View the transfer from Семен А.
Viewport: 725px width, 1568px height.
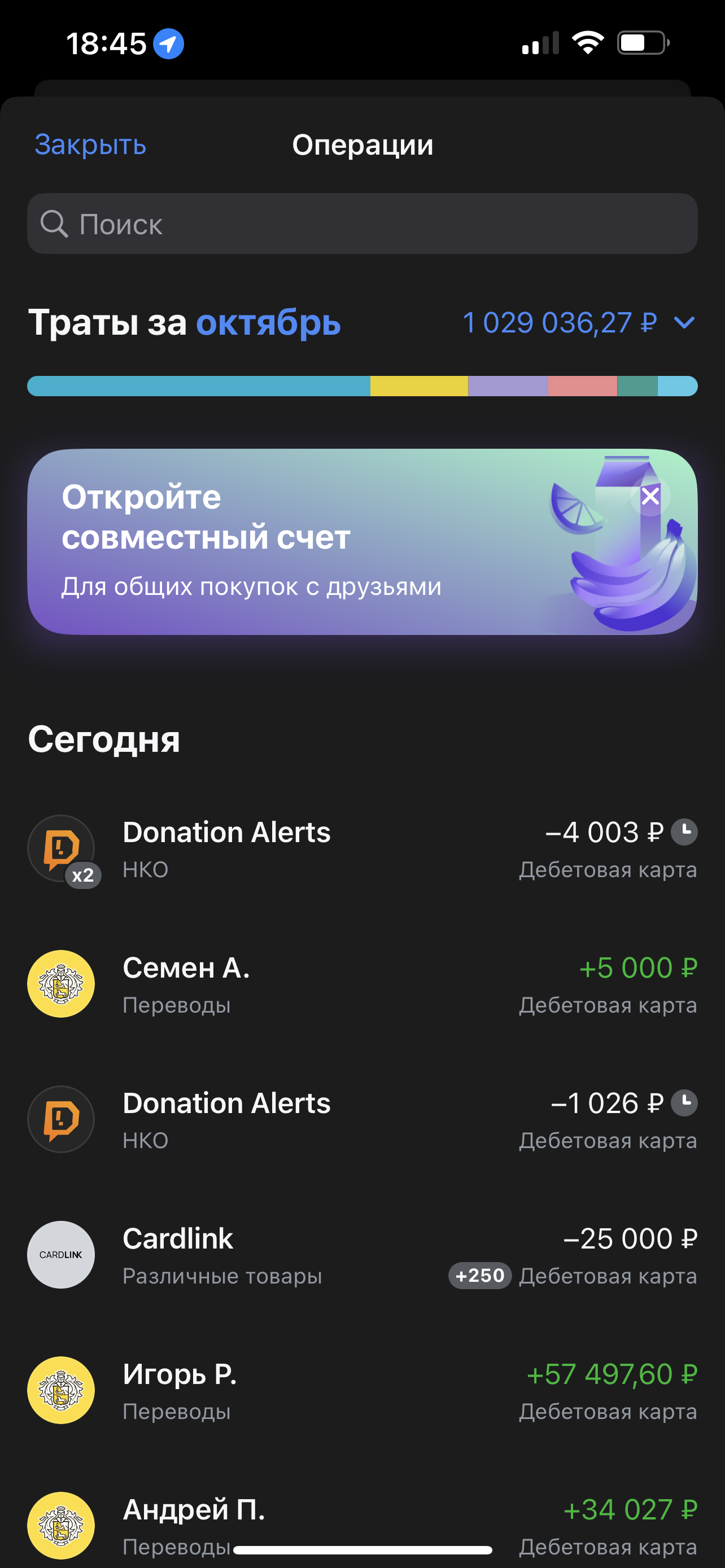pyautogui.click(x=362, y=984)
